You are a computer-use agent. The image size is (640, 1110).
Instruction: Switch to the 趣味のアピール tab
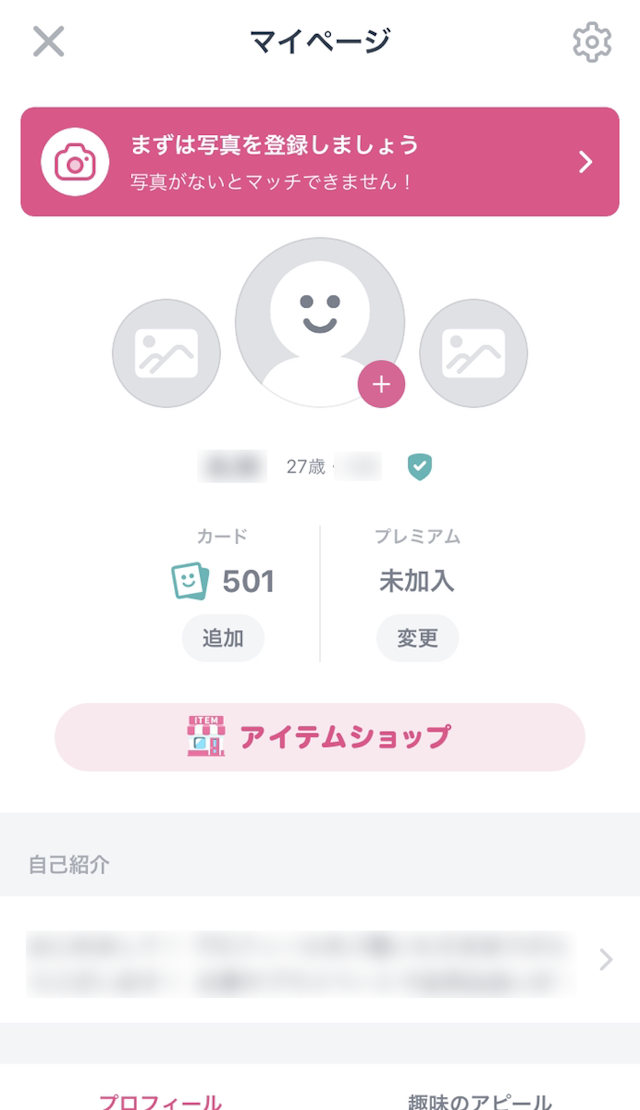(x=480, y=1100)
